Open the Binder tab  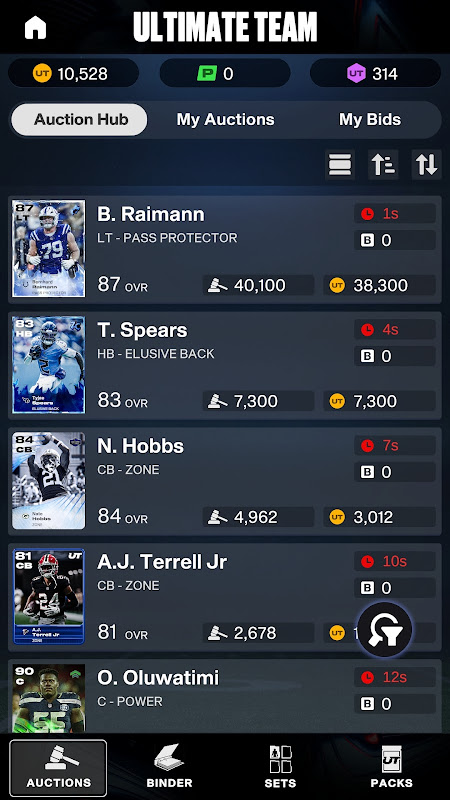[x=169, y=767]
